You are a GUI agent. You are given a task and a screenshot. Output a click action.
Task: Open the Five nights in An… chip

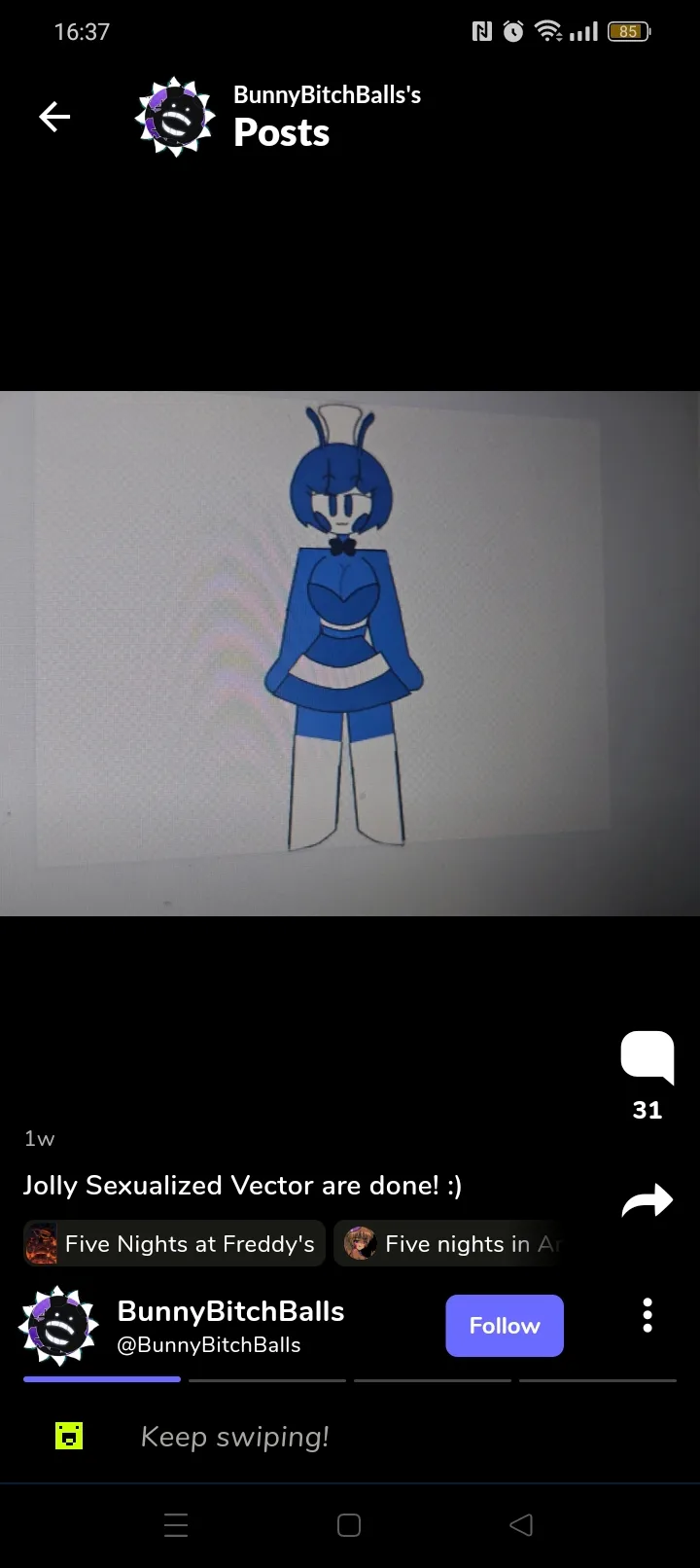click(449, 1244)
